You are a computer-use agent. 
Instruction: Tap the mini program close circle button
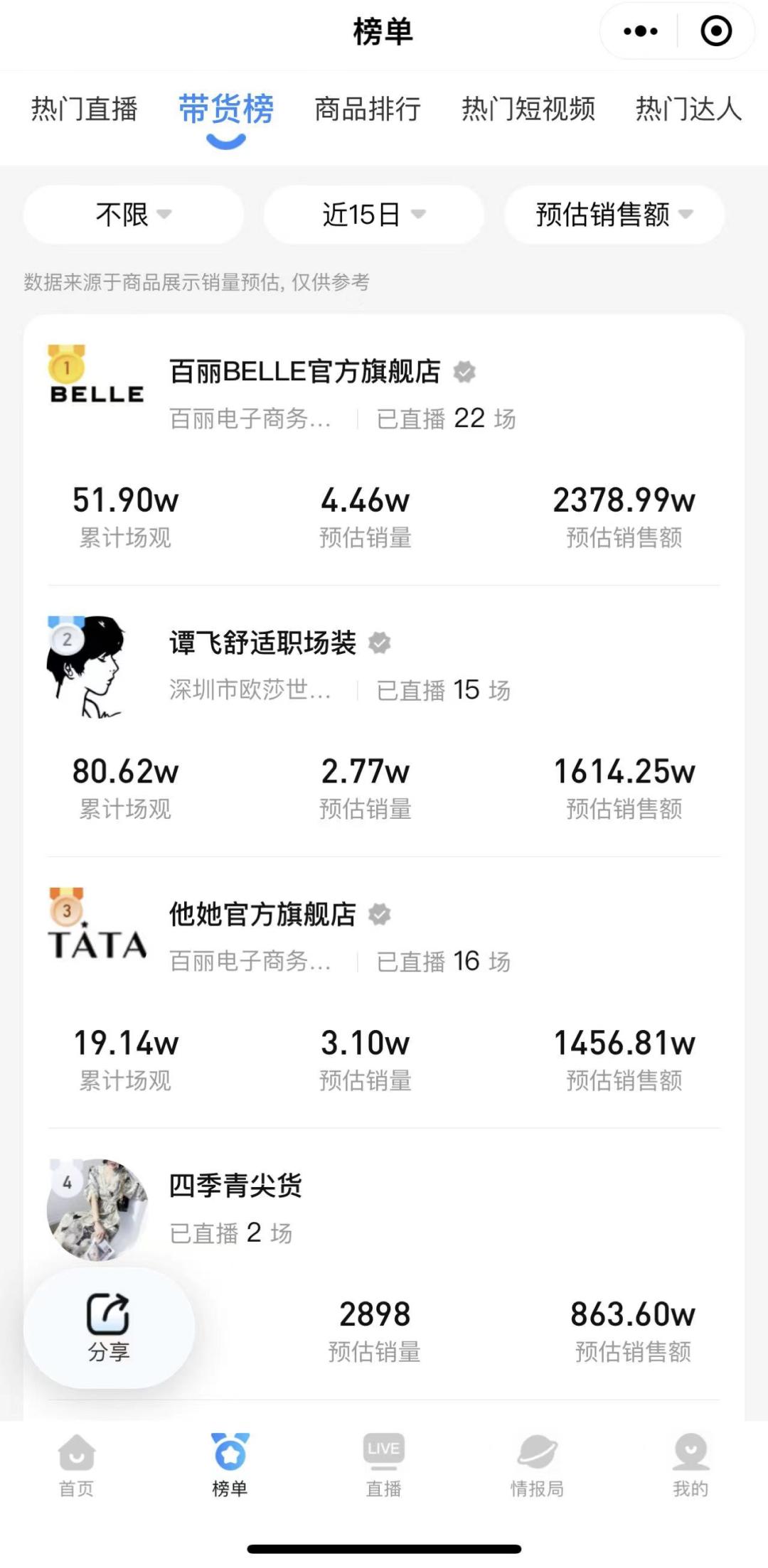[x=717, y=31]
